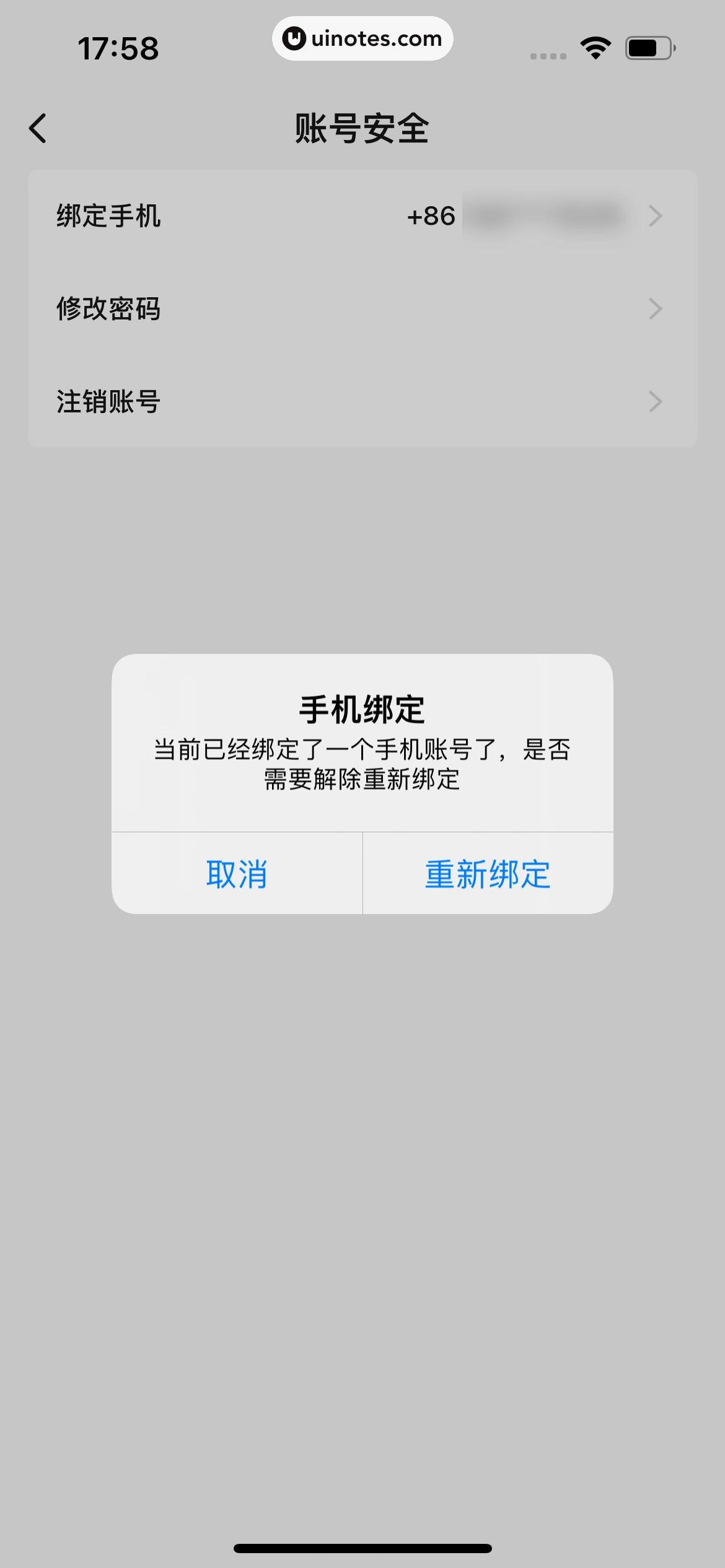Tap the 绑定手机 label text
This screenshot has height=1568, width=725.
107,216
